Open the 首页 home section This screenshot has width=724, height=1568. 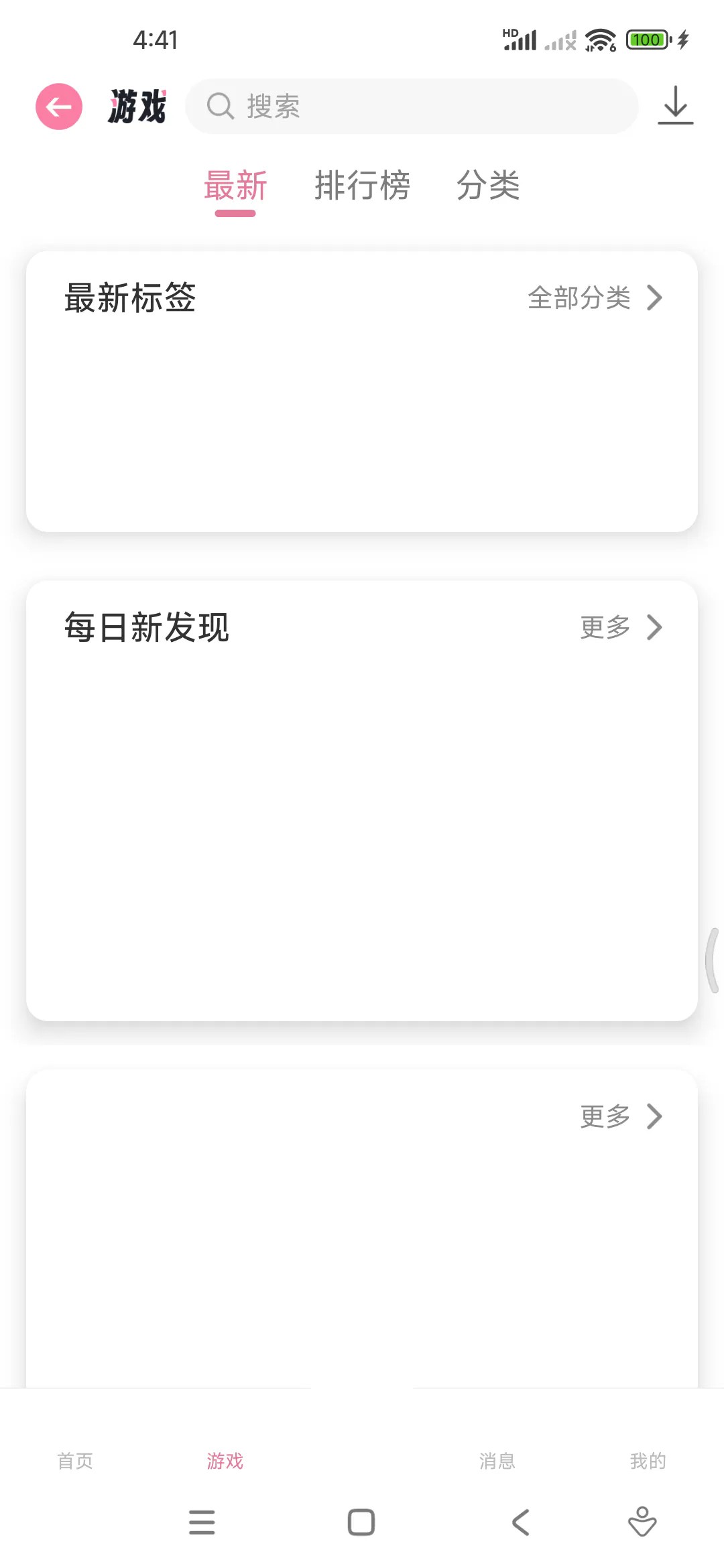coord(75,1460)
